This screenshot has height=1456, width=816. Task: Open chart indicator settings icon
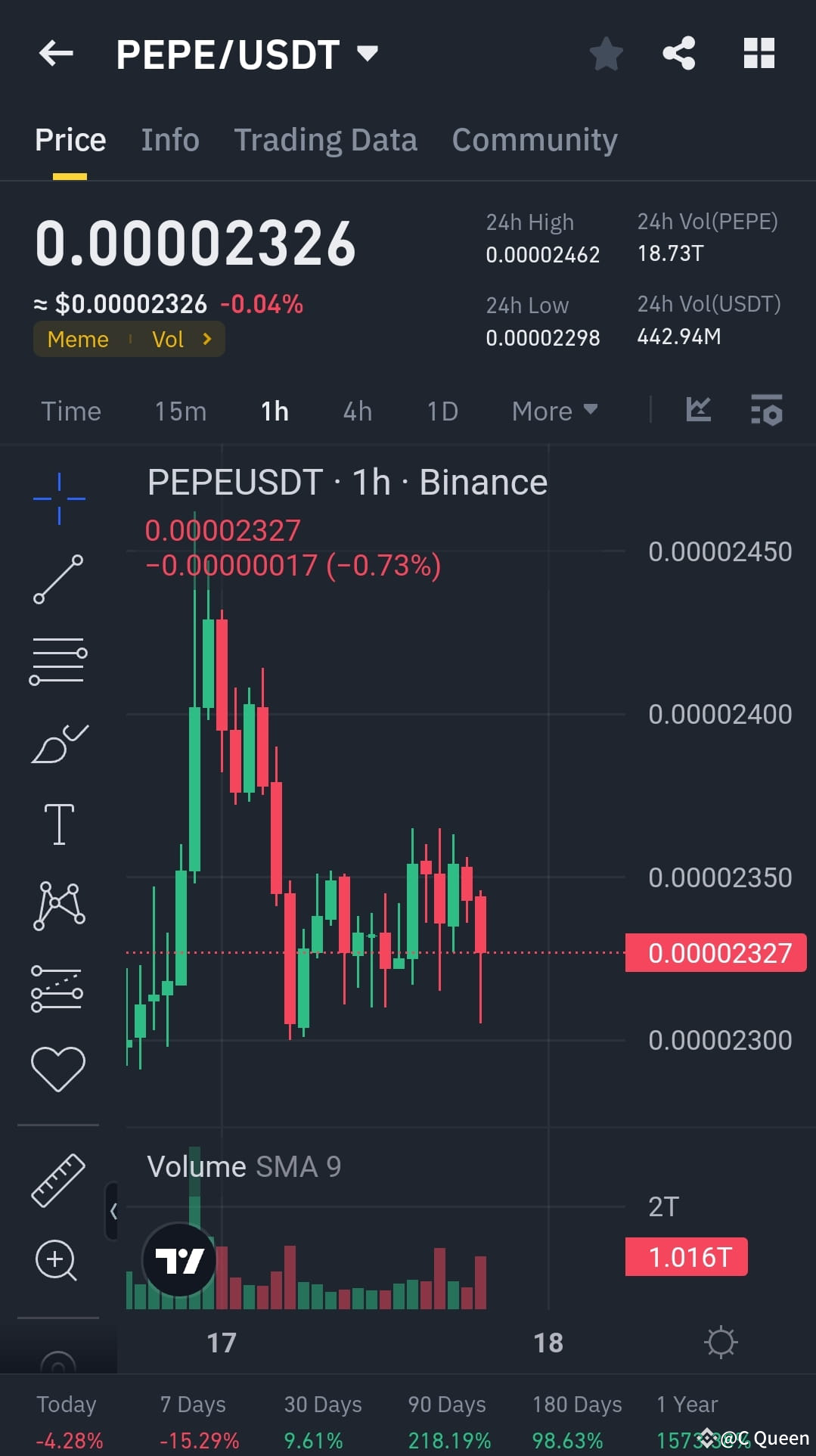tap(767, 411)
